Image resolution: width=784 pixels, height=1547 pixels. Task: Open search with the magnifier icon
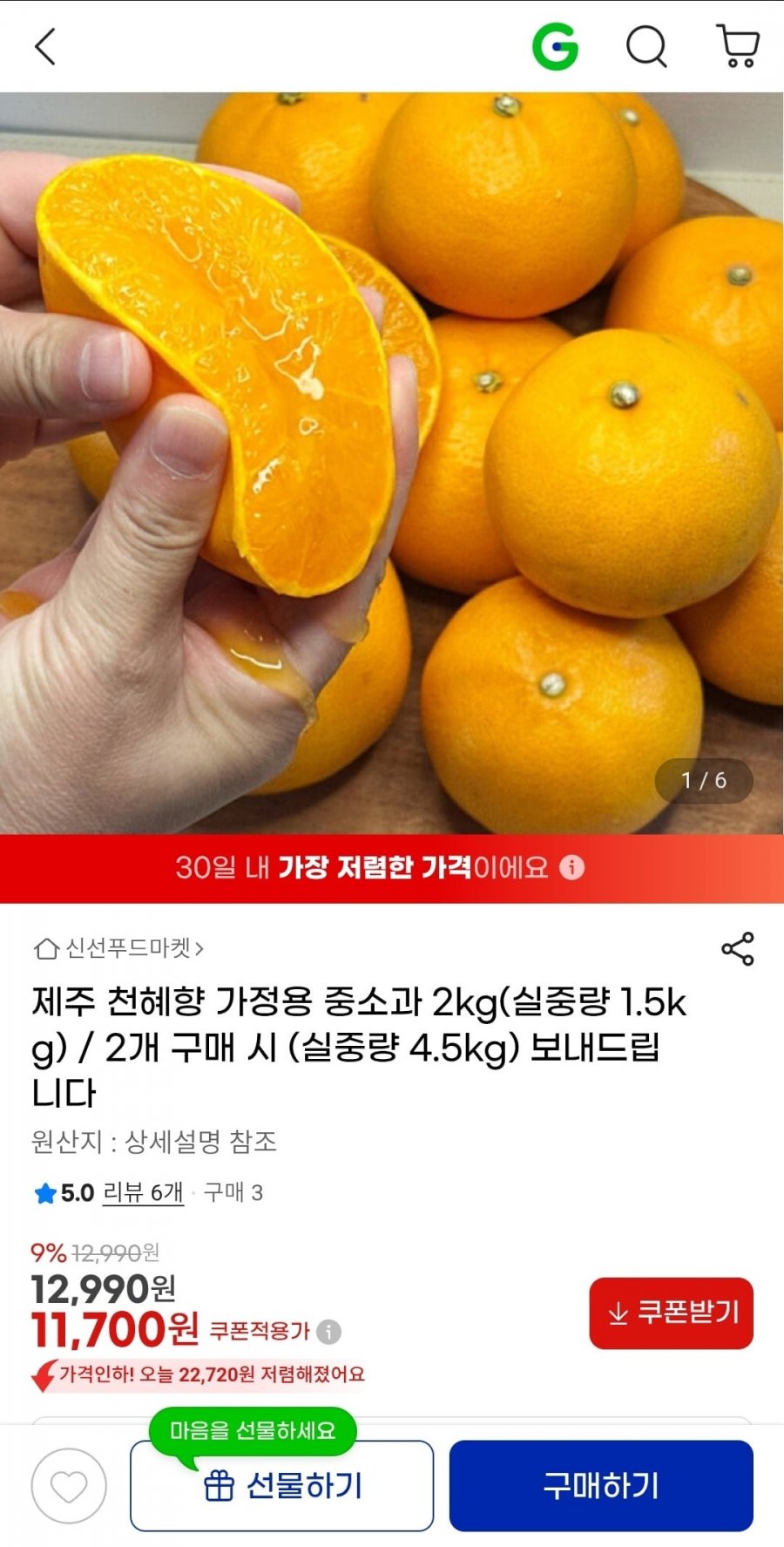643,48
